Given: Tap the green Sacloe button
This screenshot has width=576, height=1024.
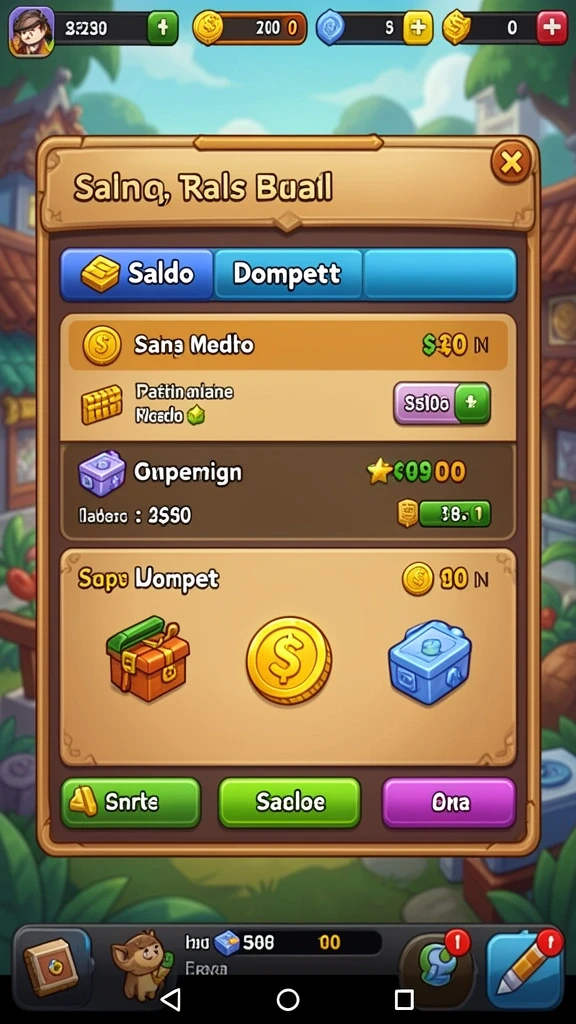Looking at the screenshot, I should tap(289, 803).
